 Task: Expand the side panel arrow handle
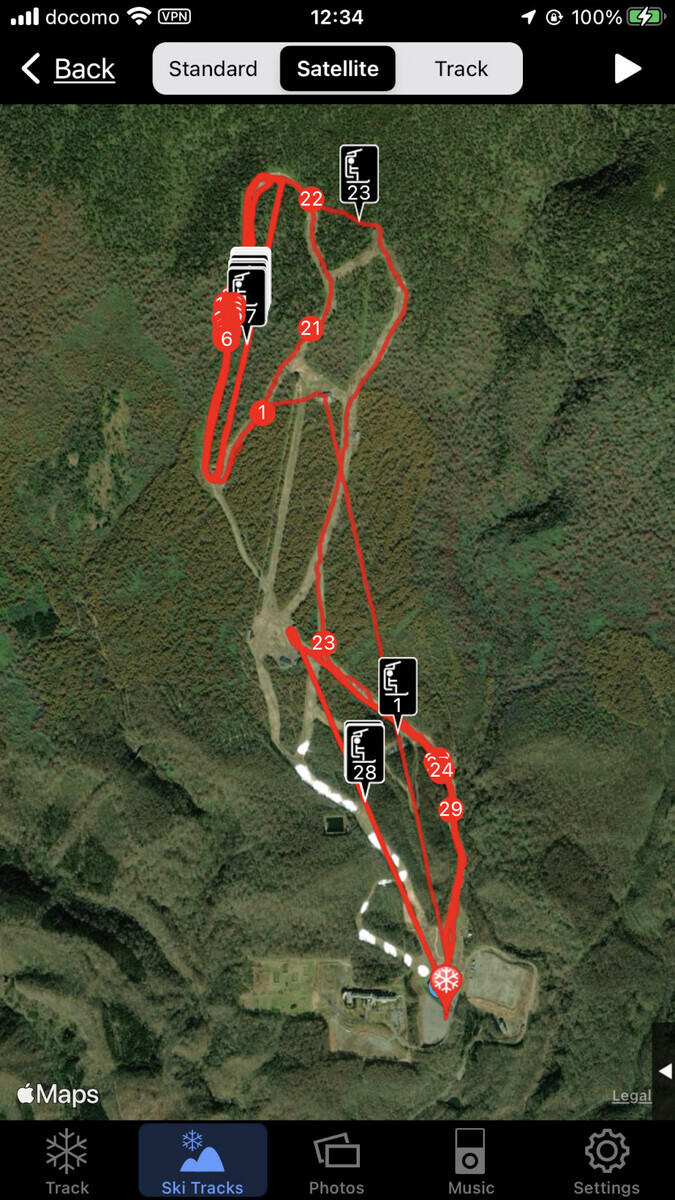click(x=664, y=1071)
